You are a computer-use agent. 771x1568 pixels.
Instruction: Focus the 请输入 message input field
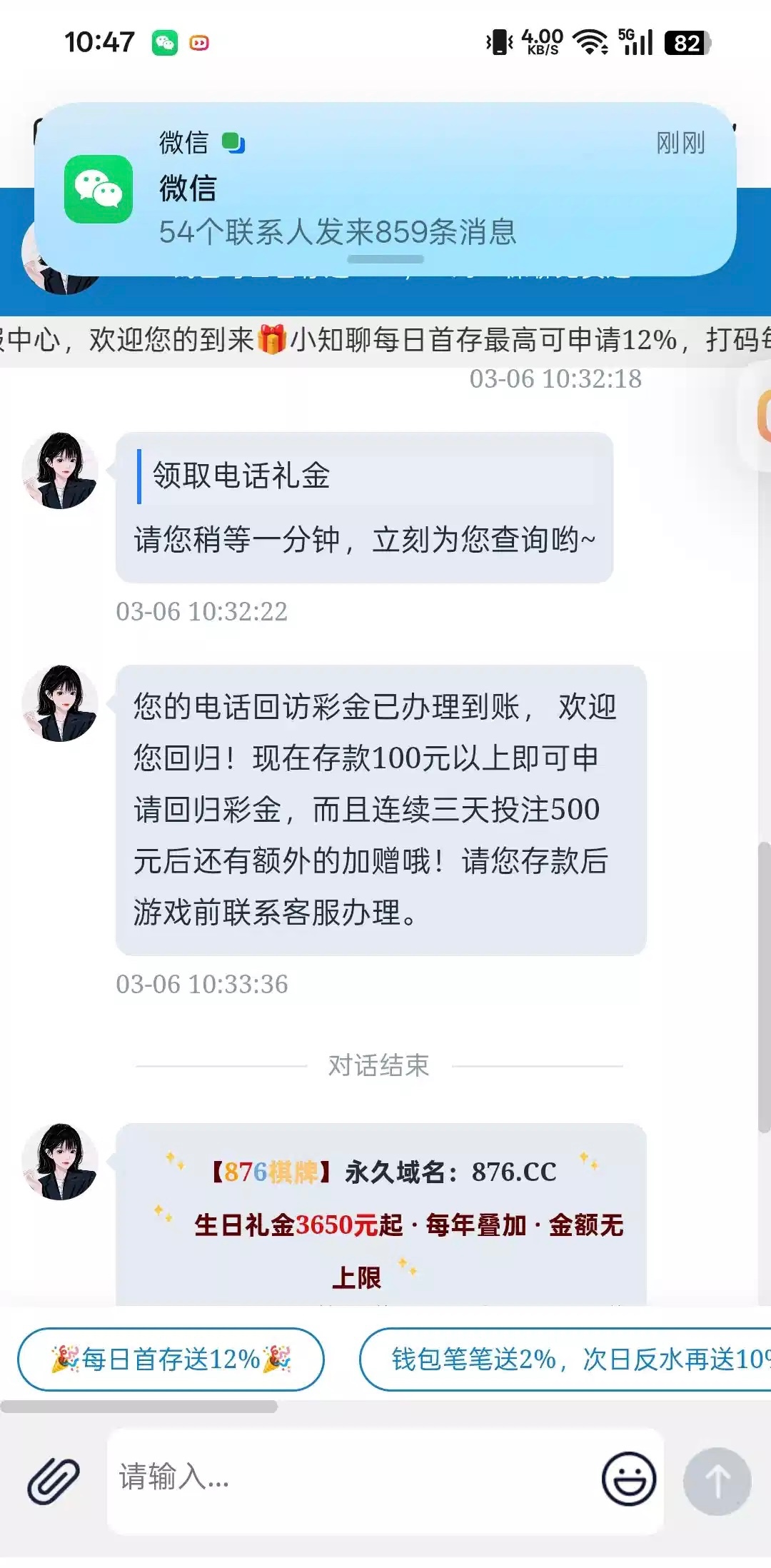pyautogui.click(x=350, y=1478)
